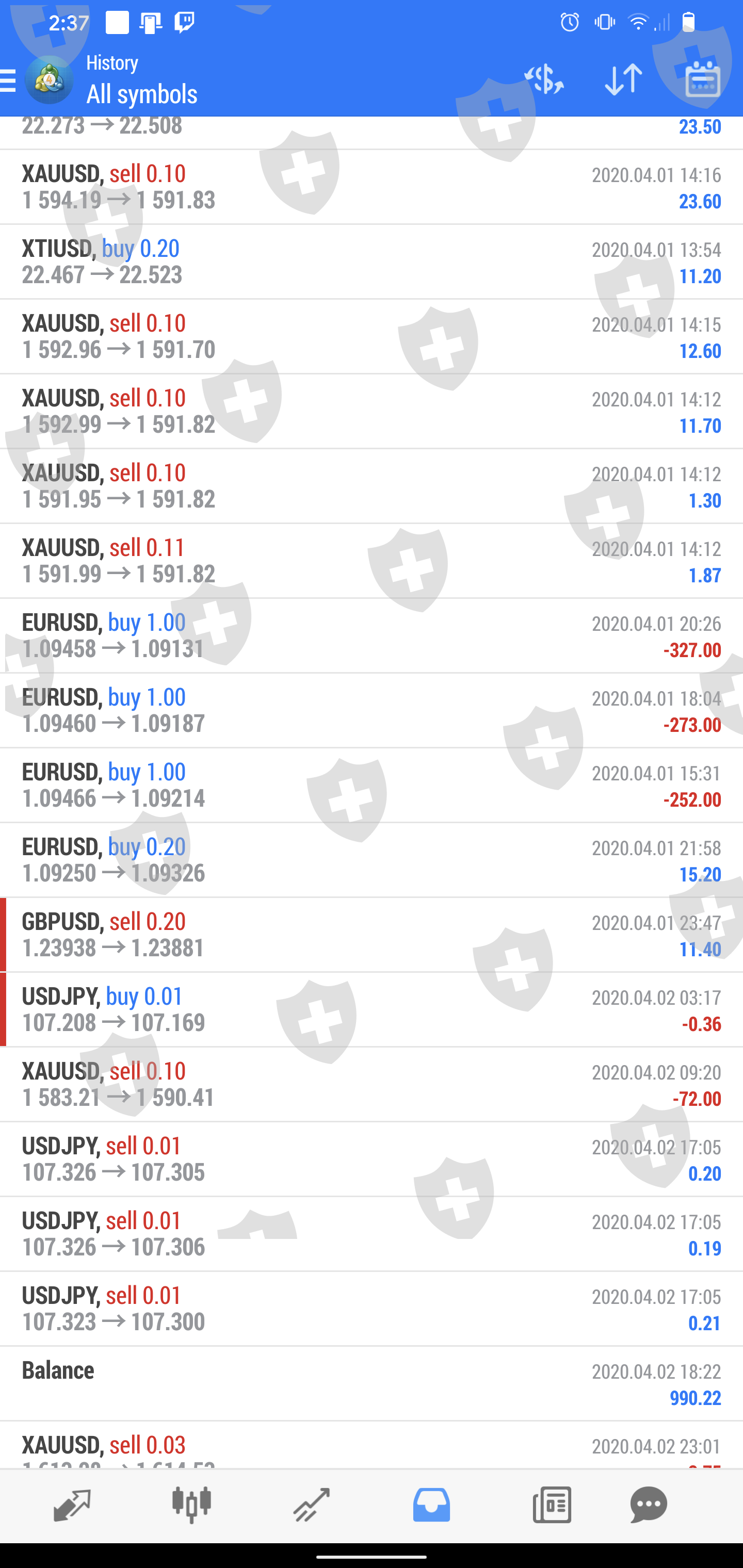This screenshot has width=743, height=1568.
Task: Open the symbol filter icon
Action: [x=544, y=80]
